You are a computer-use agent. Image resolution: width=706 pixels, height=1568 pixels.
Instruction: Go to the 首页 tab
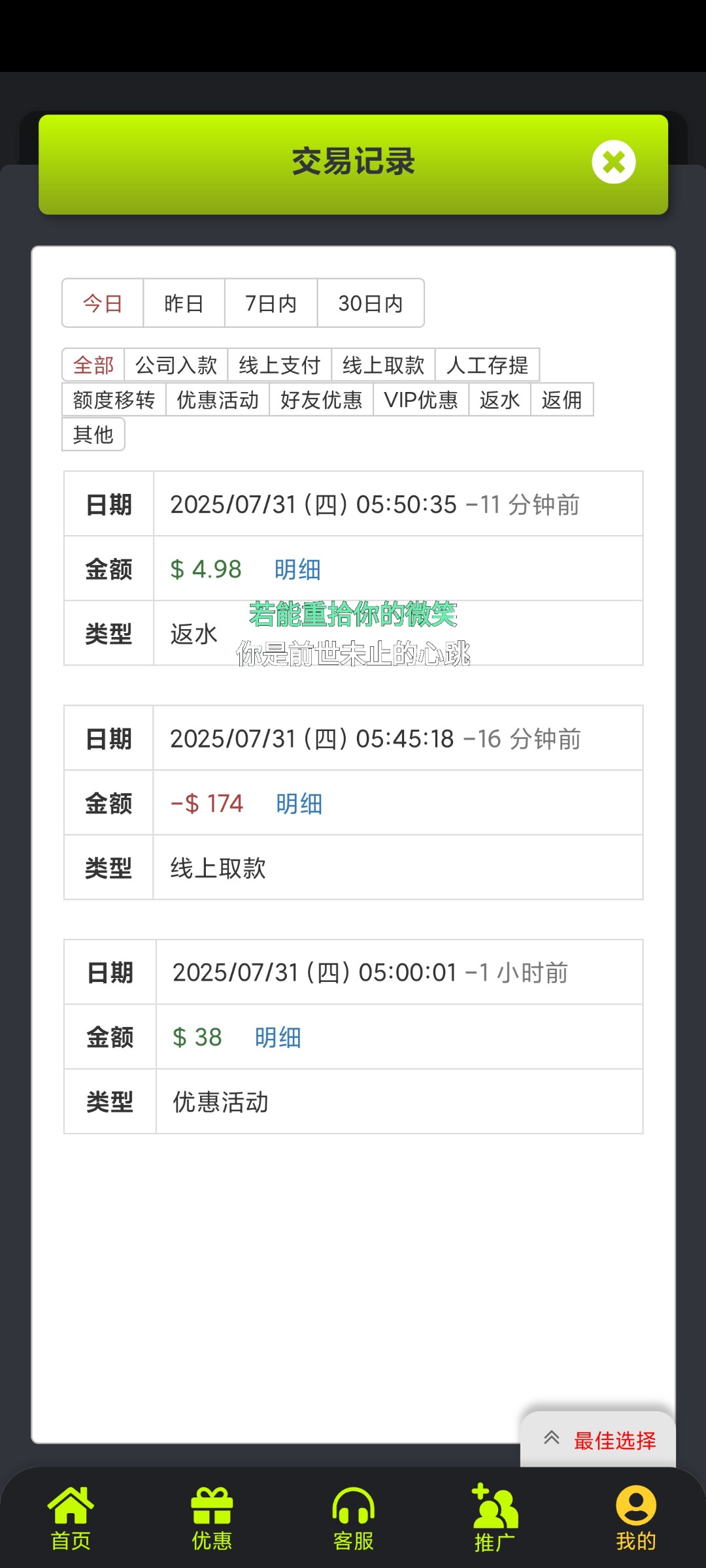tap(71, 1518)
